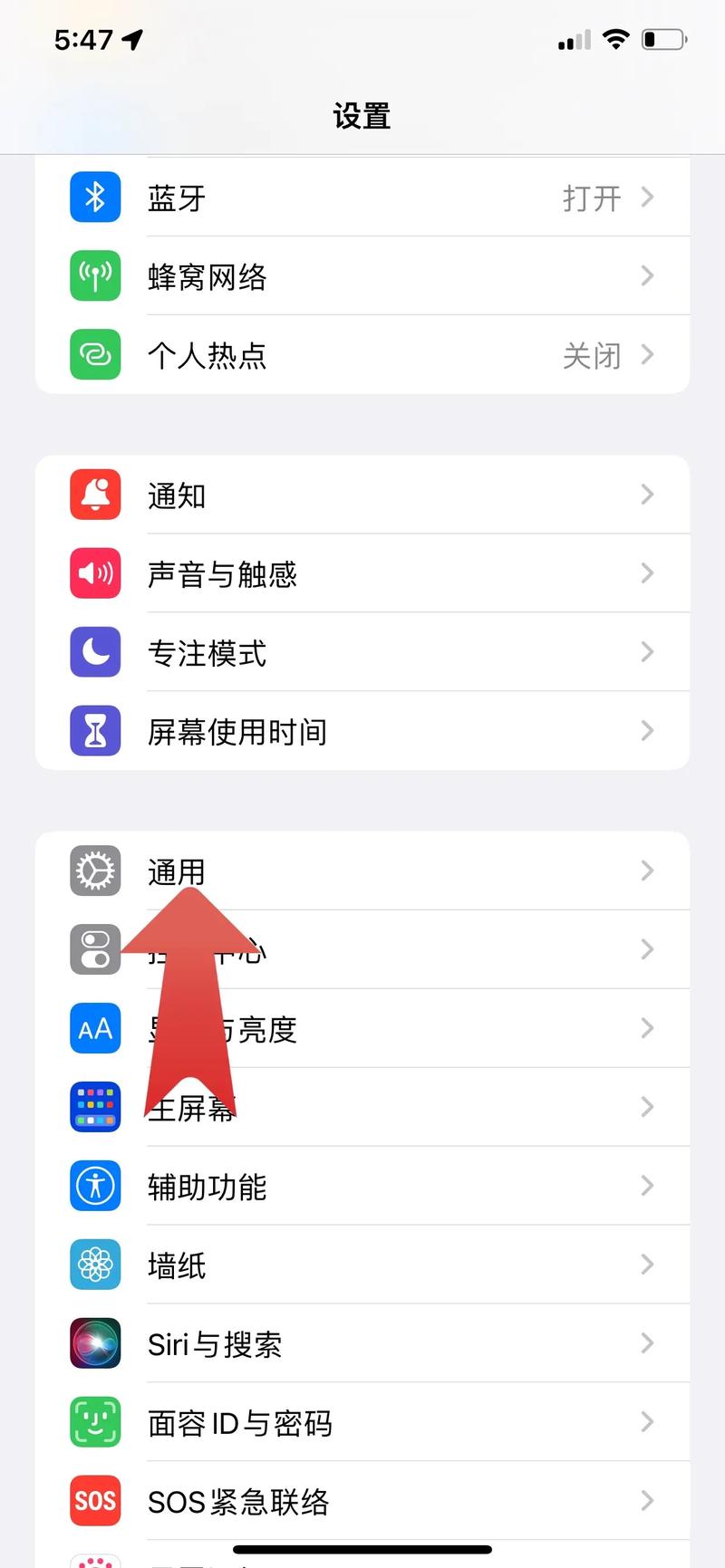Expand the 蓝牙 row chevron

coord(647,197)
